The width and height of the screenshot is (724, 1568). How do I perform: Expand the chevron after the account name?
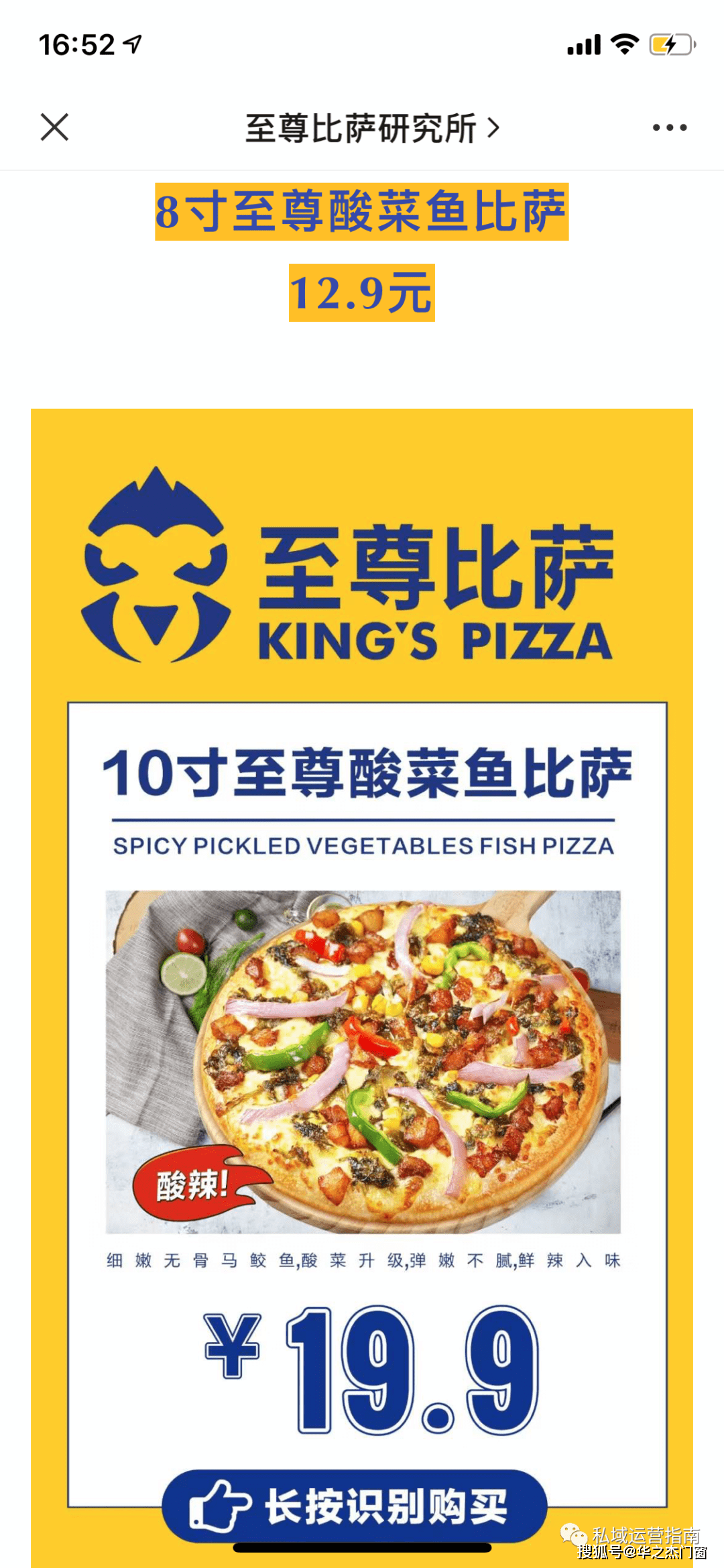(x=494, y=127)
